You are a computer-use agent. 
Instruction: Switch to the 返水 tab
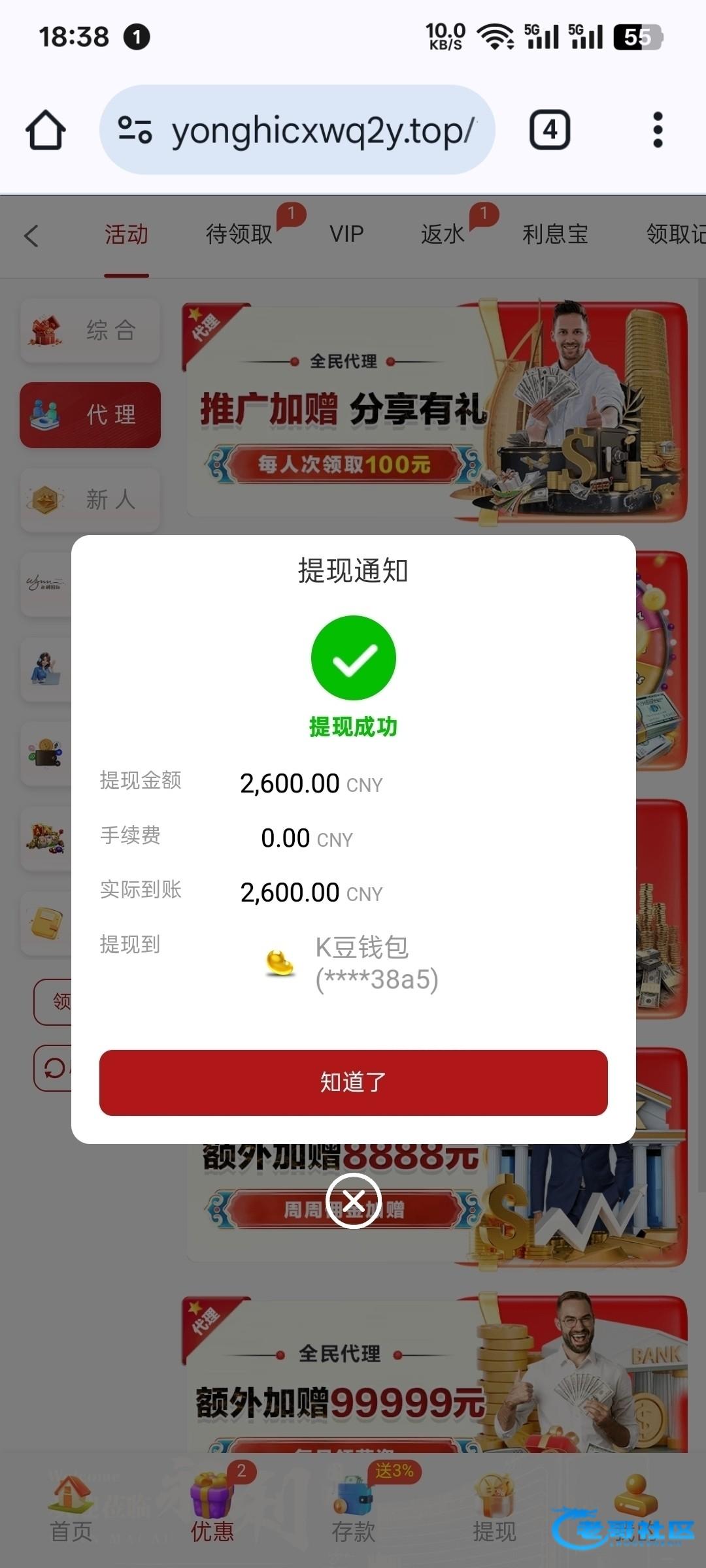point(443,234)
